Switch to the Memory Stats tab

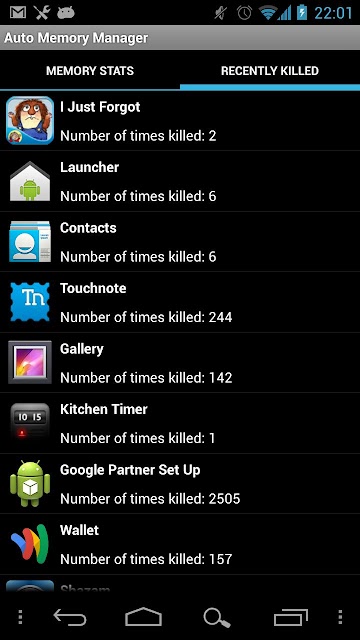pos(90,71)
